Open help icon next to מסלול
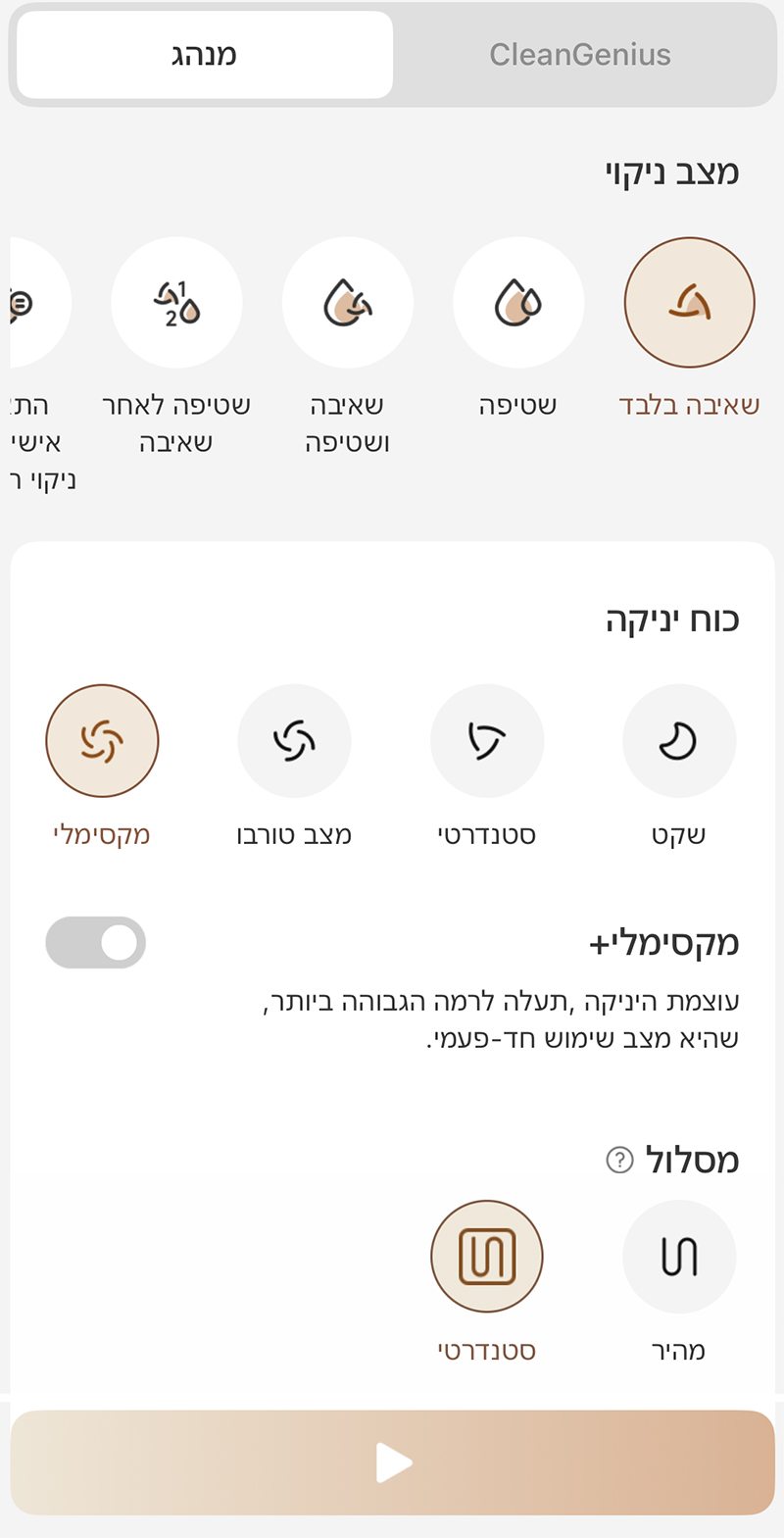Image resolution: width=784 pixels, height=1538 pixels. click(619, 1161)
